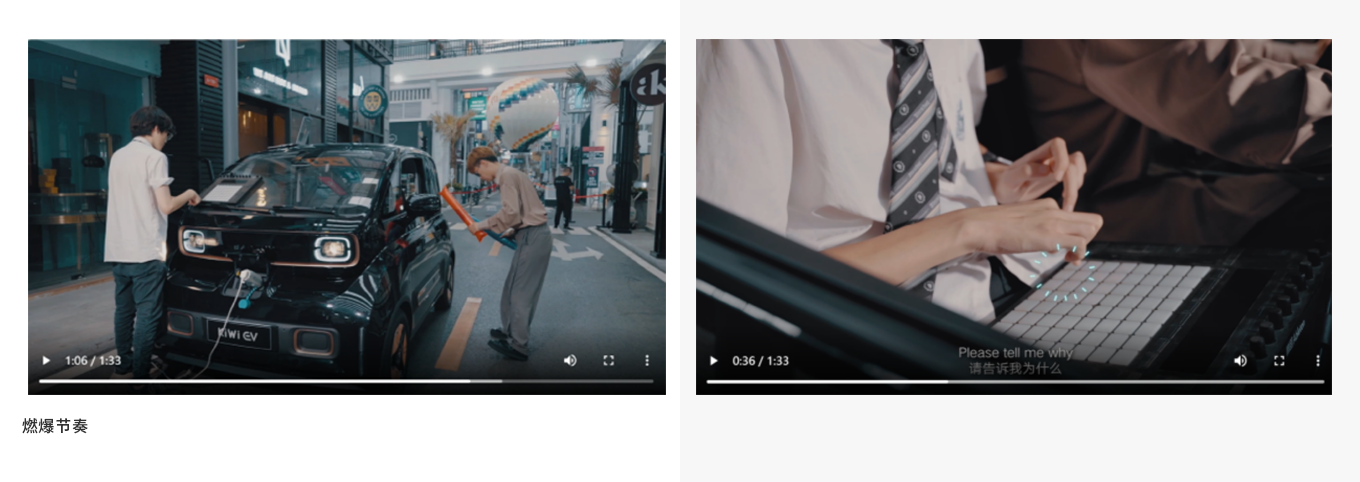Mute the right video's sound
Image resolution: width=1360 pixels, height=482 pixels.
tap(1240, 360)
